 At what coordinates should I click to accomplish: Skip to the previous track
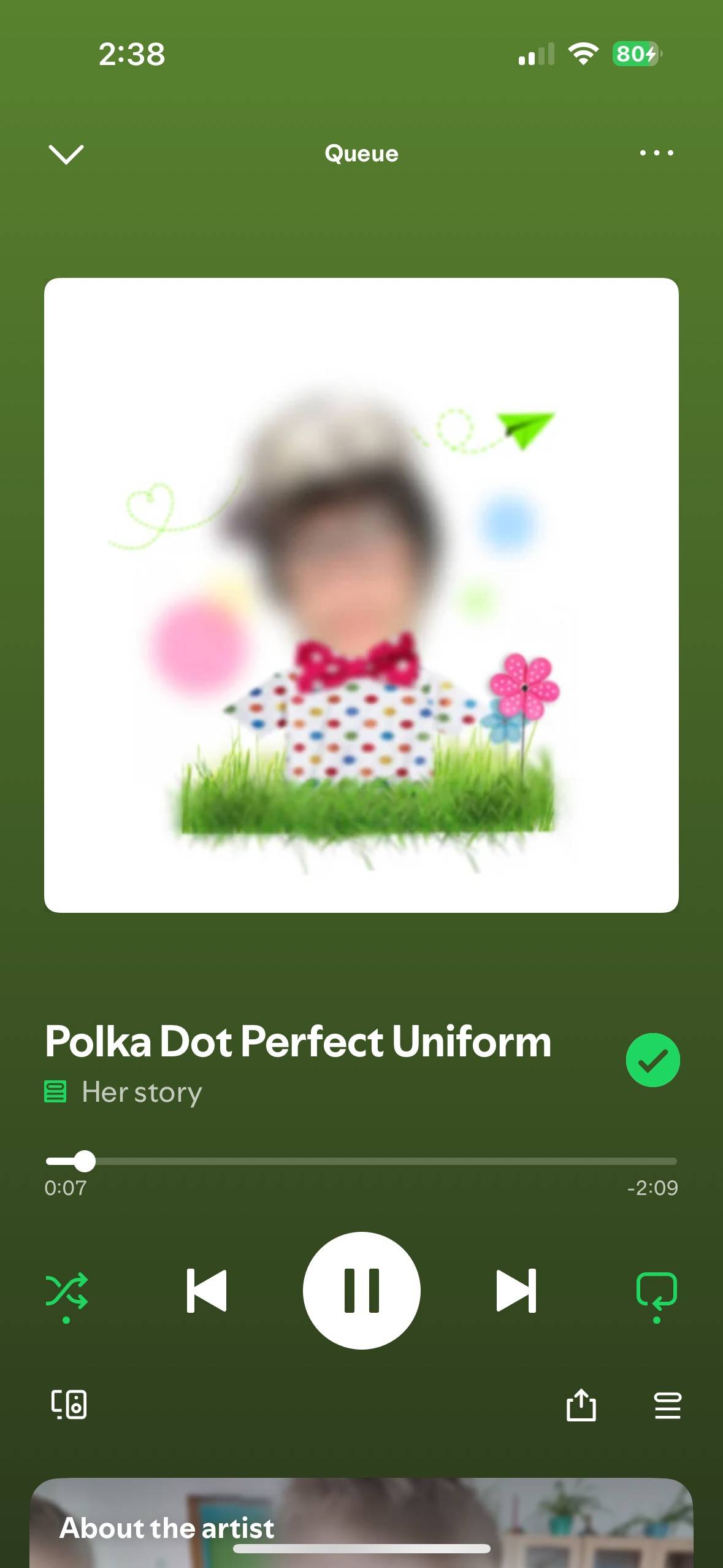pyautogui.click(x=207, y=1291)
